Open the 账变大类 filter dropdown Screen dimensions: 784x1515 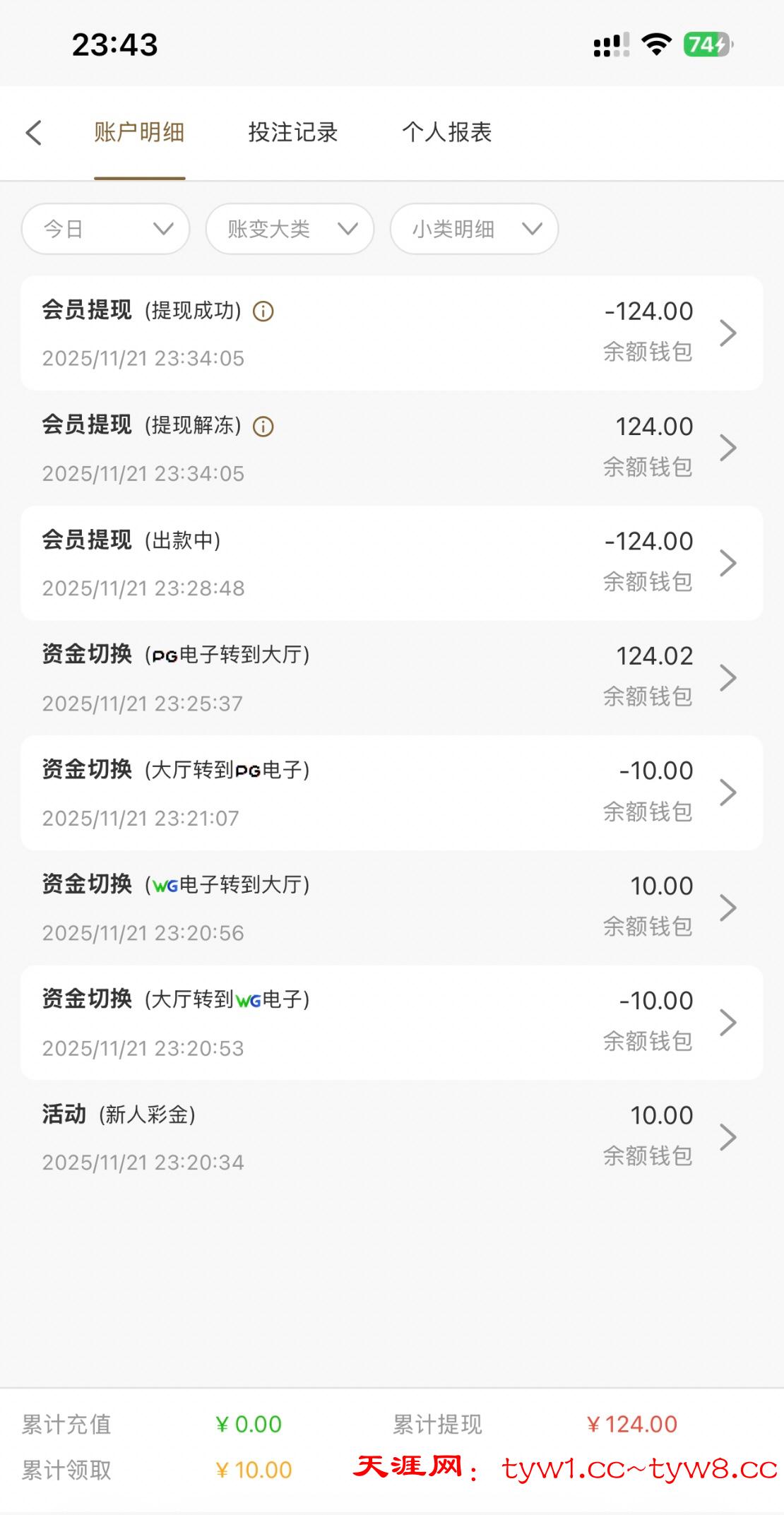click(x=290, y=229)
